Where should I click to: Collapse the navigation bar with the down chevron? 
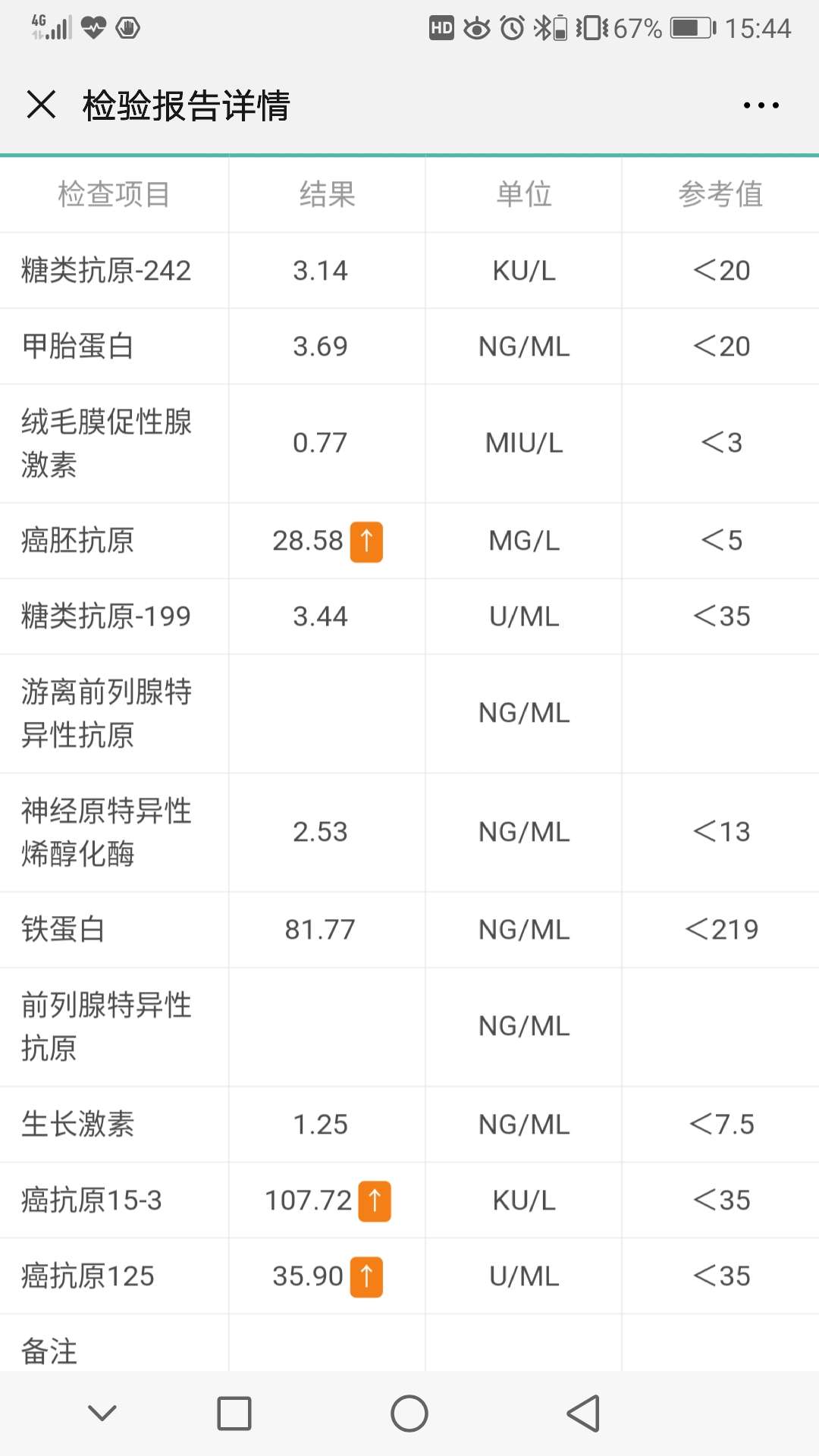pos(101,1412)
